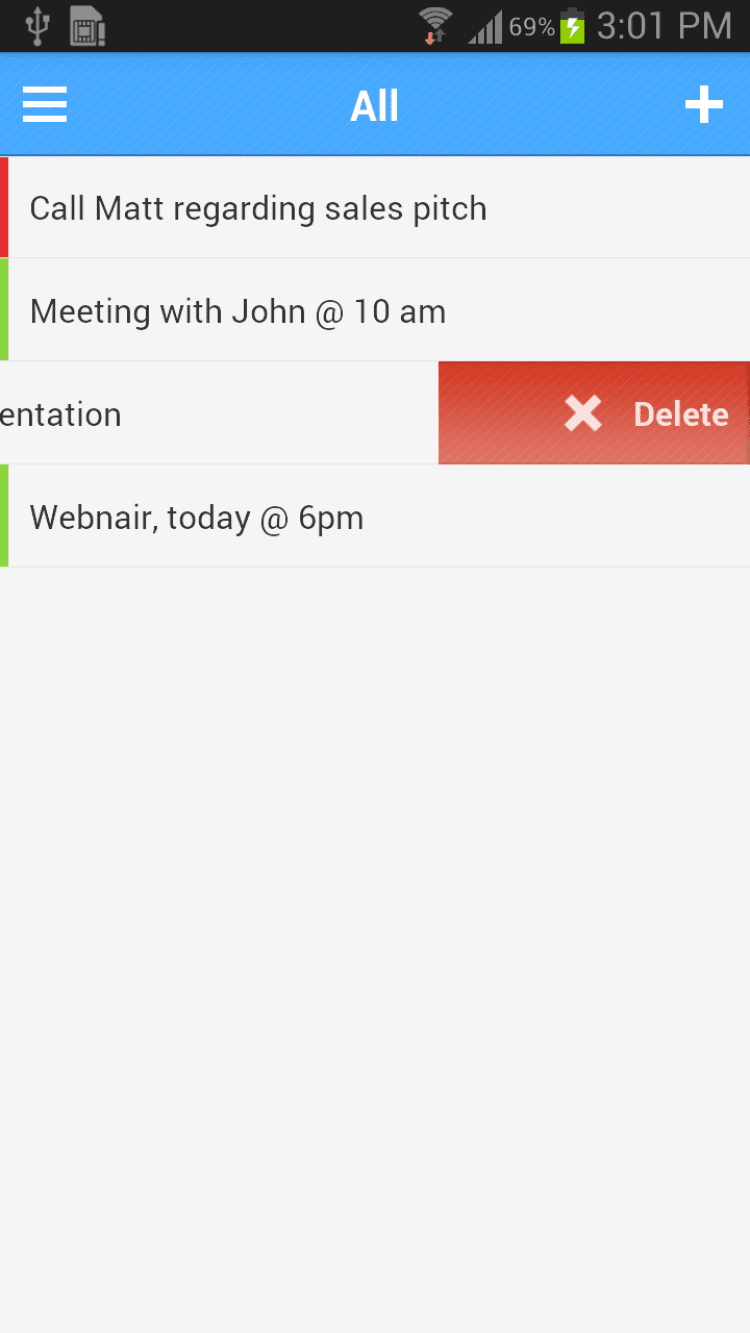Open Call Matt regarding sales pitch task
The width and height of the screenshot is (750, 1333).
tap(258, 208)
